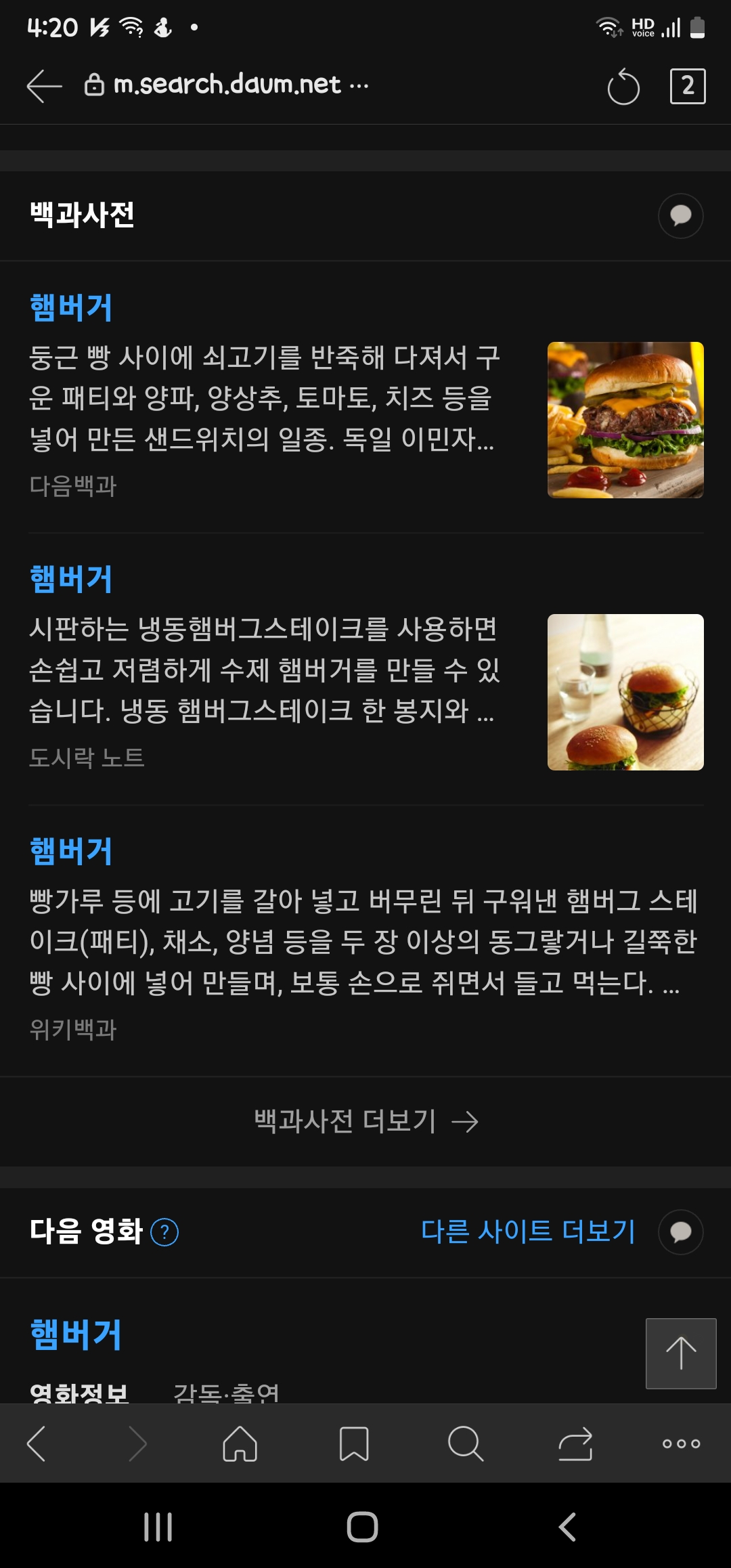Open the tab switcher showing 2 tabs
Image resolution: width=731 pixels, height=1568 pixels.
tap(687, 86)
